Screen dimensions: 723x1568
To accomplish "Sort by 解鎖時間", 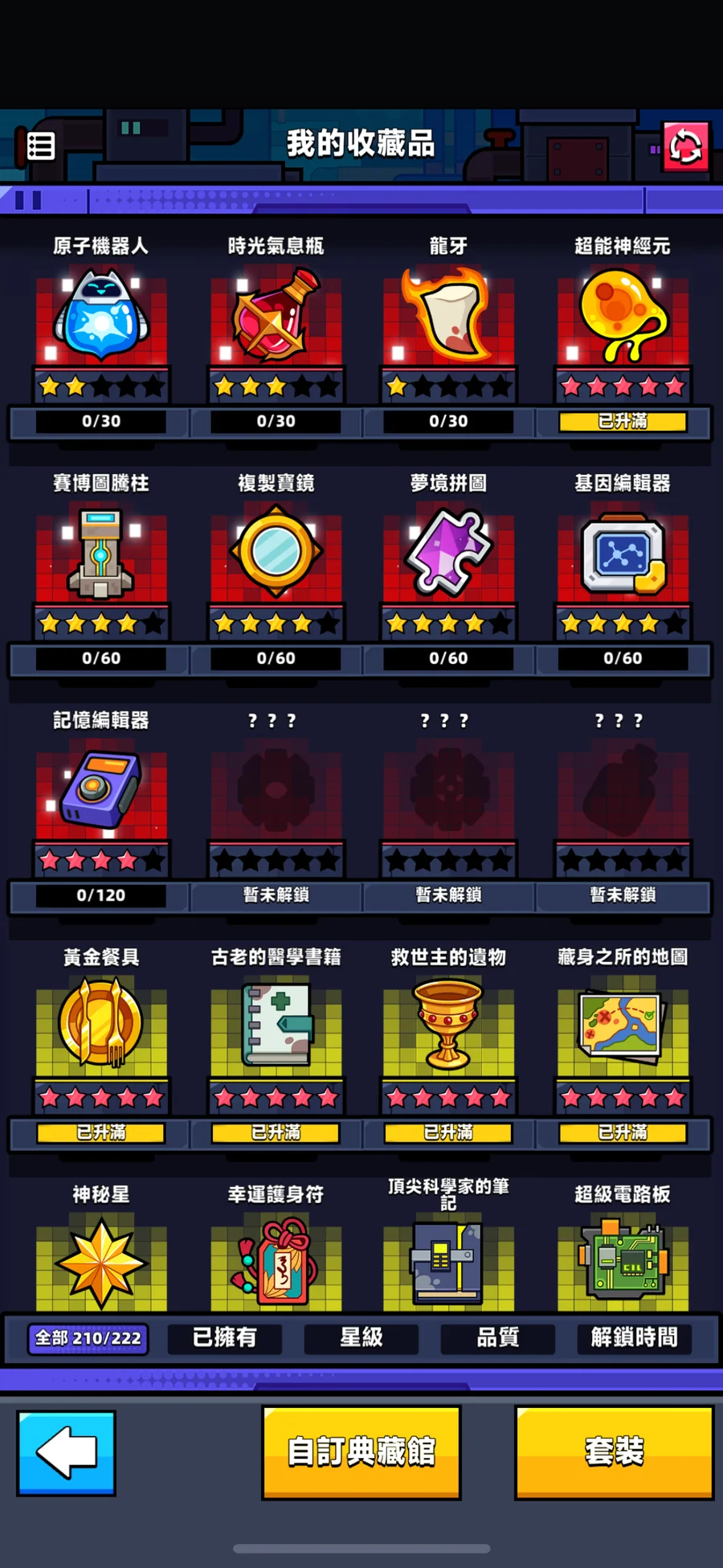I will (634, 1338).
